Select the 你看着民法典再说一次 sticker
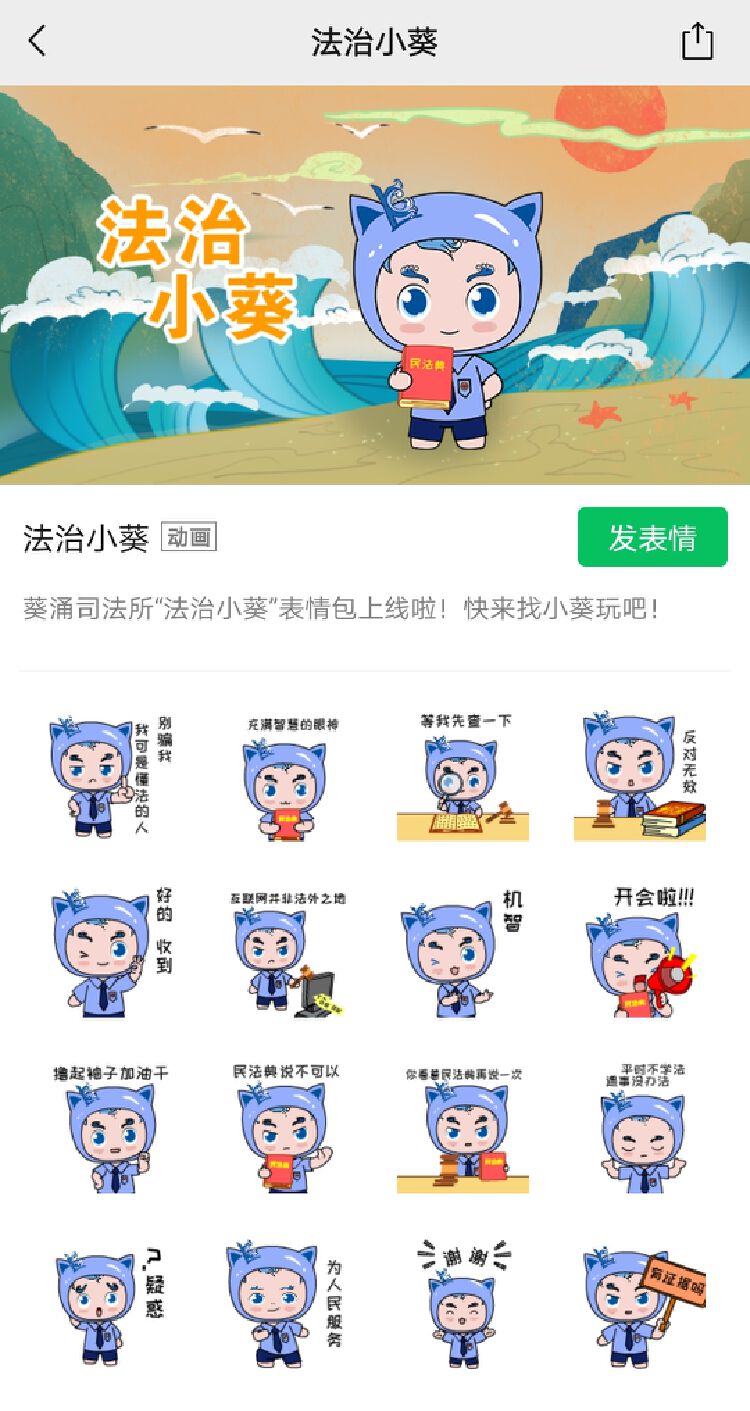750x1411 pixels. pyautogui.click(x=463, y=1130)
